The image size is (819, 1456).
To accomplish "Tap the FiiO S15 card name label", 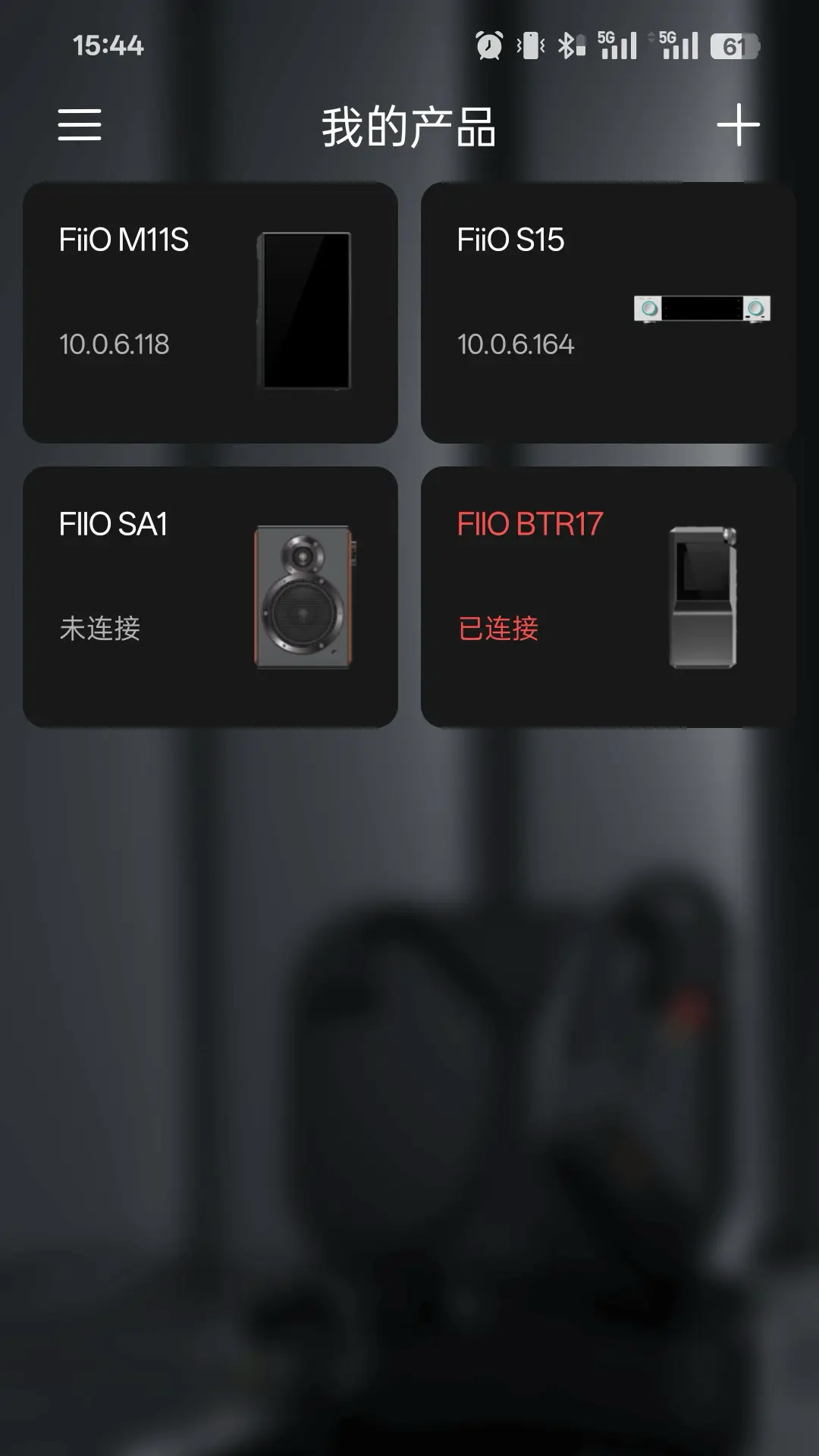I will pos(511,240).
